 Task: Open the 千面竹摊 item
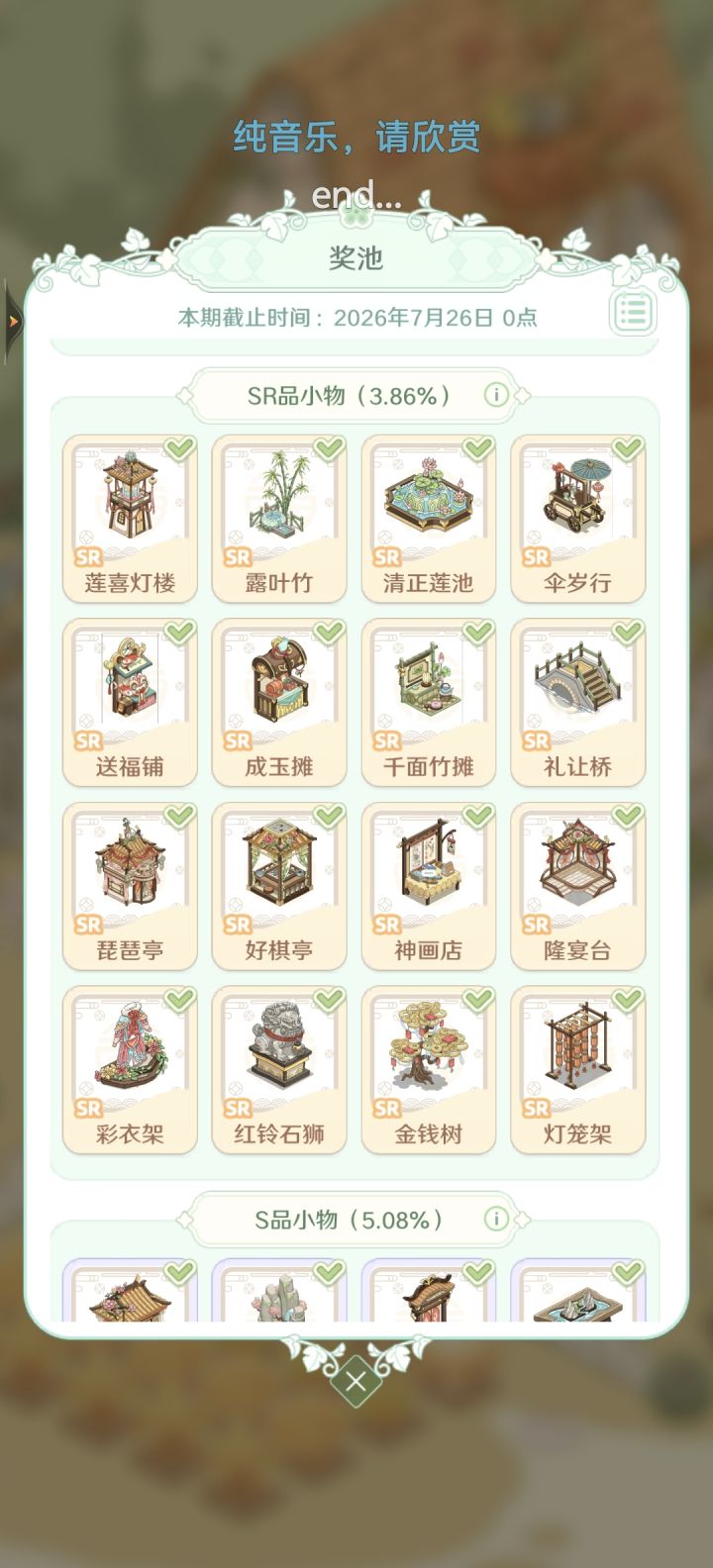pos(429,703)
